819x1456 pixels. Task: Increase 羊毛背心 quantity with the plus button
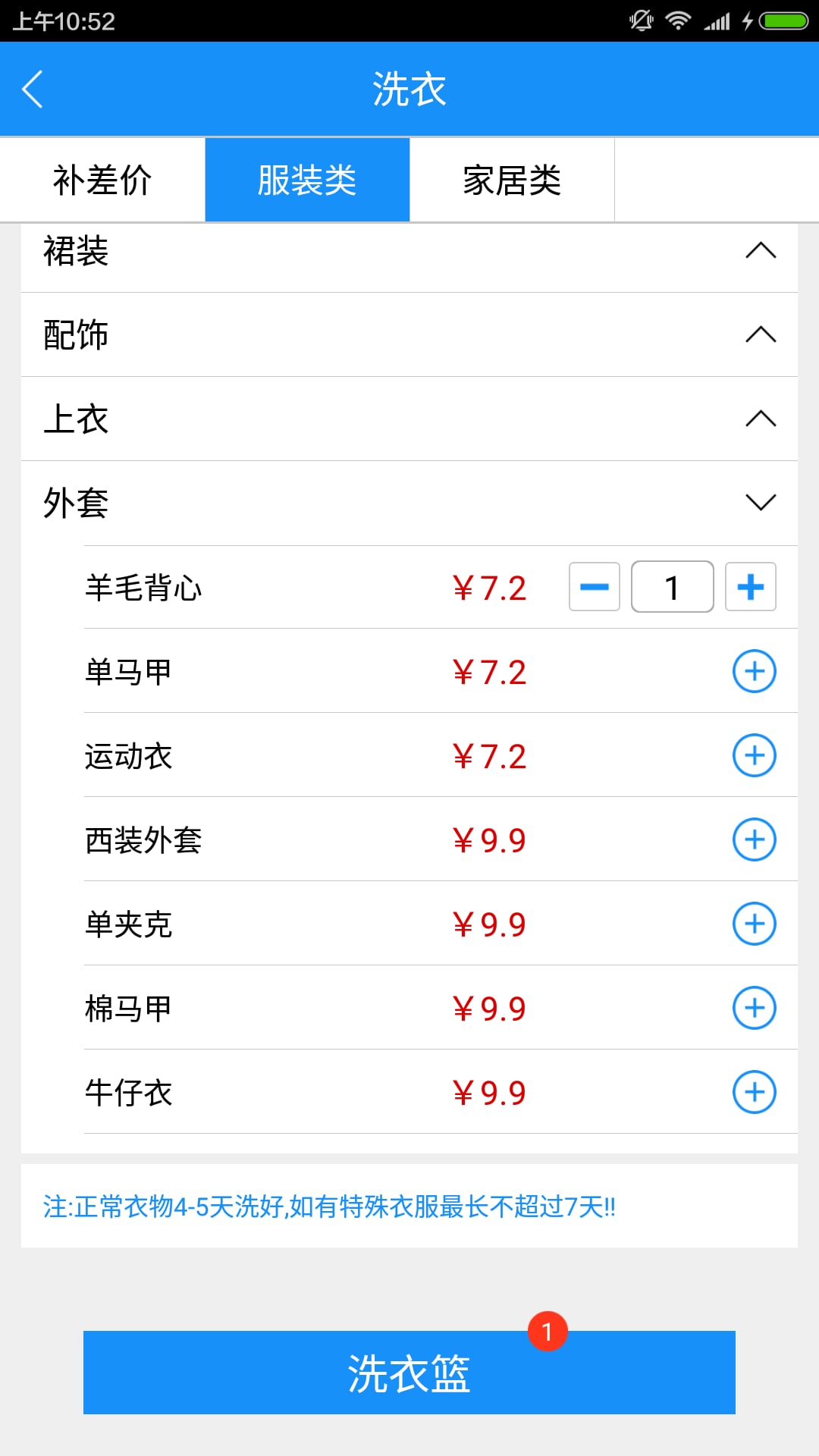pos(751,587)
